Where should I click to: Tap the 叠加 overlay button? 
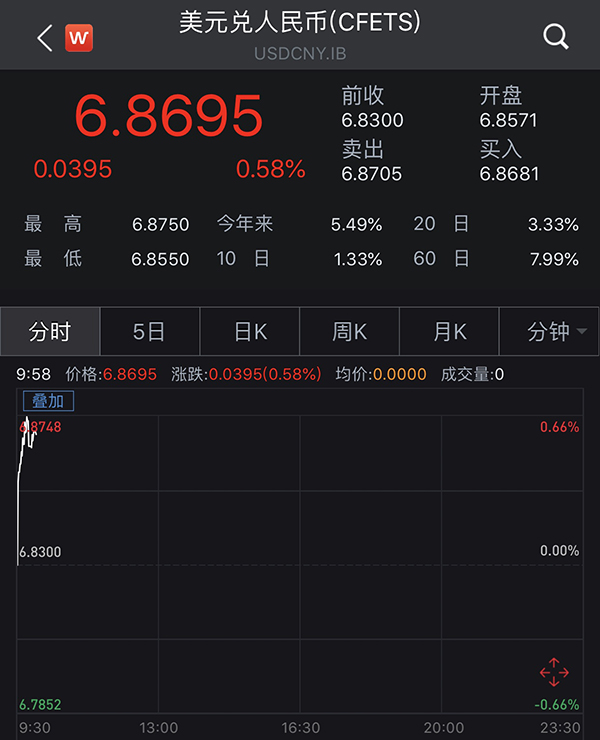[x=48, y=401]
